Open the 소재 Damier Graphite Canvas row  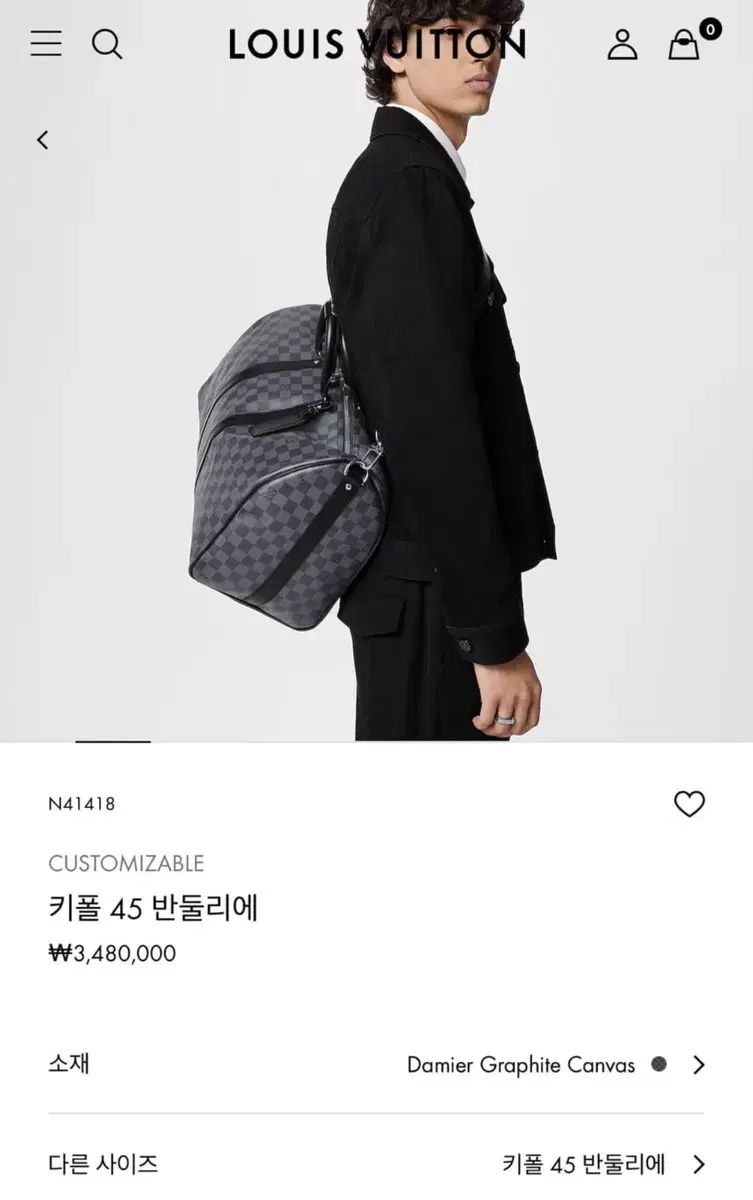(376, 1065)
